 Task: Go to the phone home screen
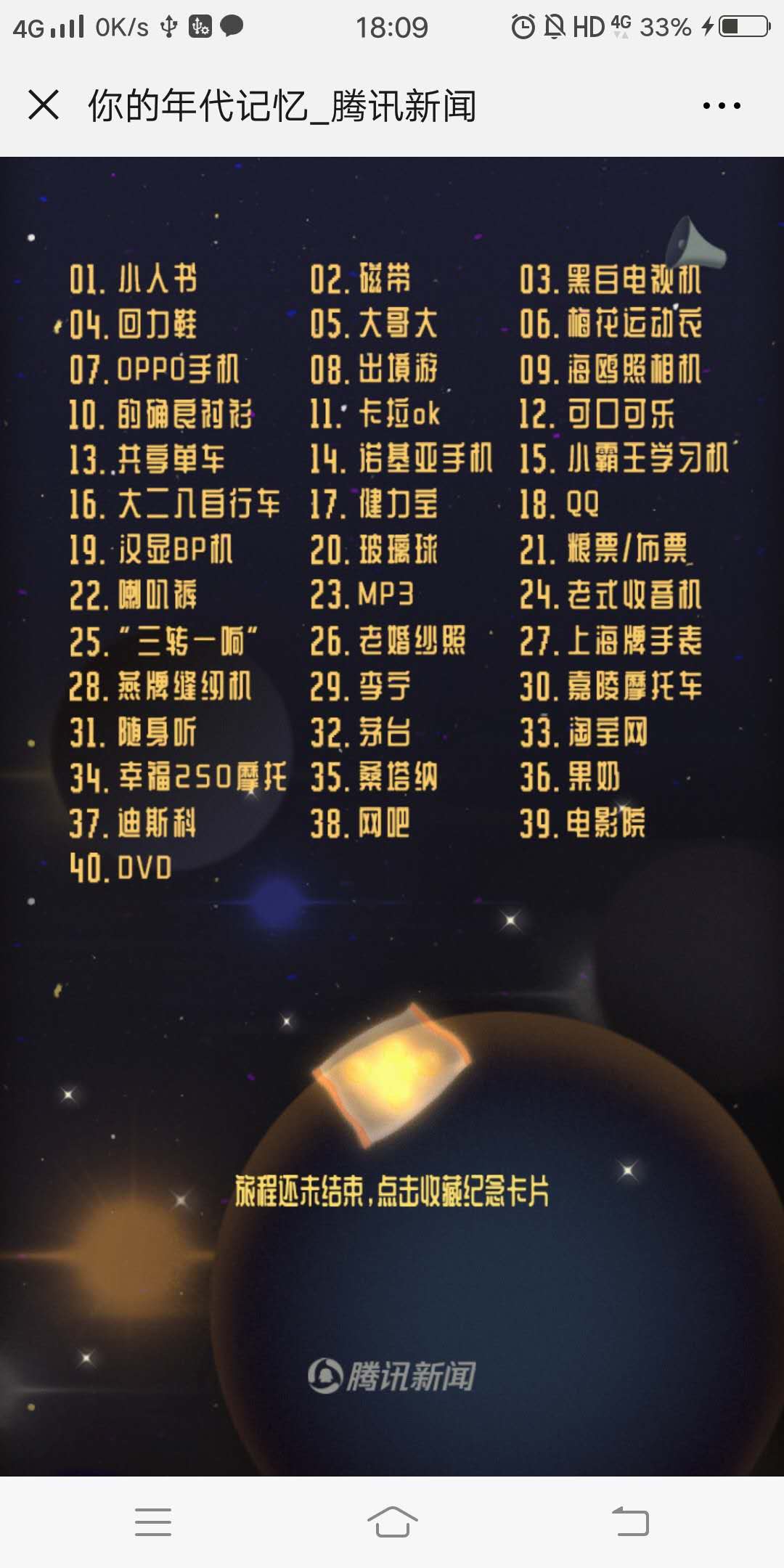point(392,1522)
